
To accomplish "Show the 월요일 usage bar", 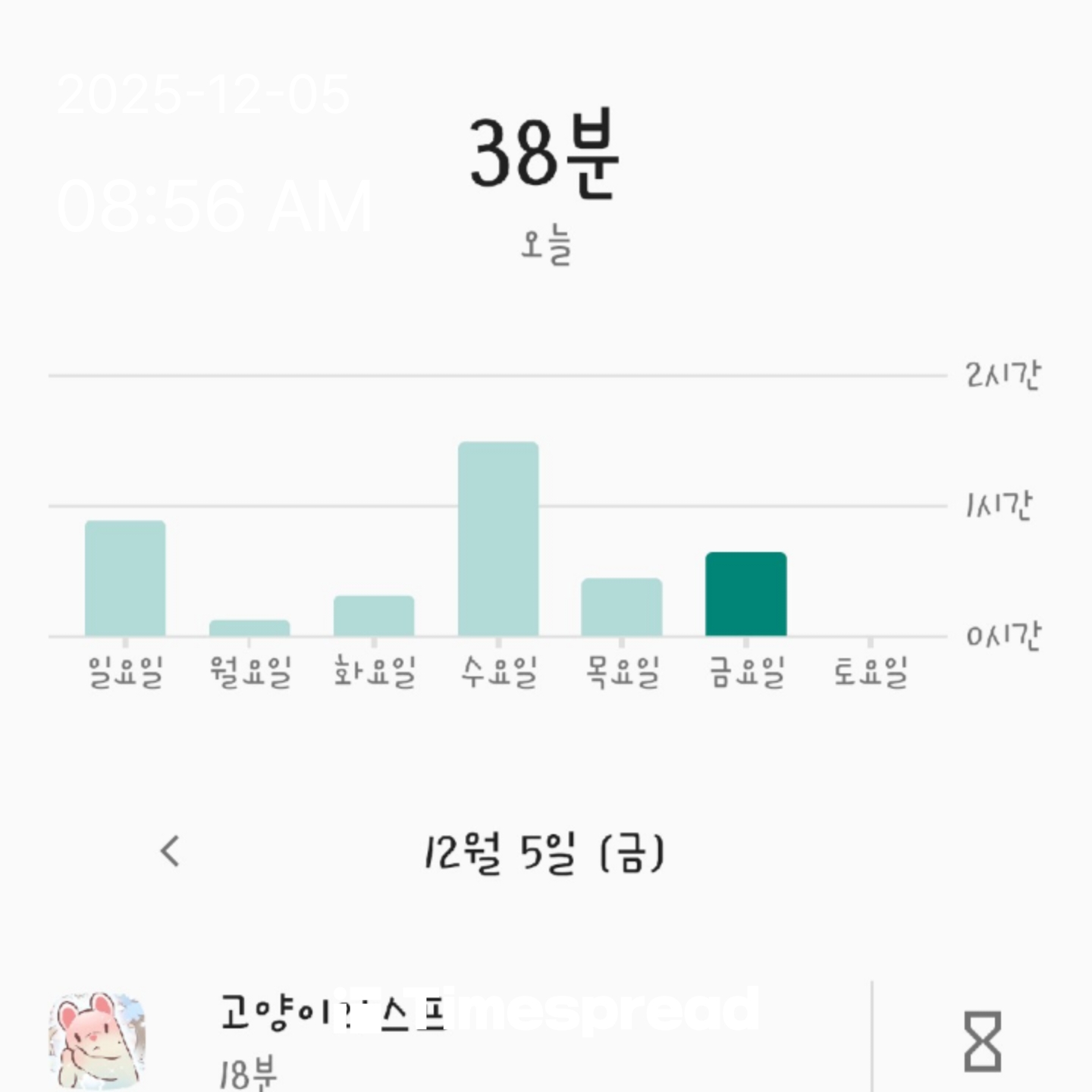I will tap(249, 628).
